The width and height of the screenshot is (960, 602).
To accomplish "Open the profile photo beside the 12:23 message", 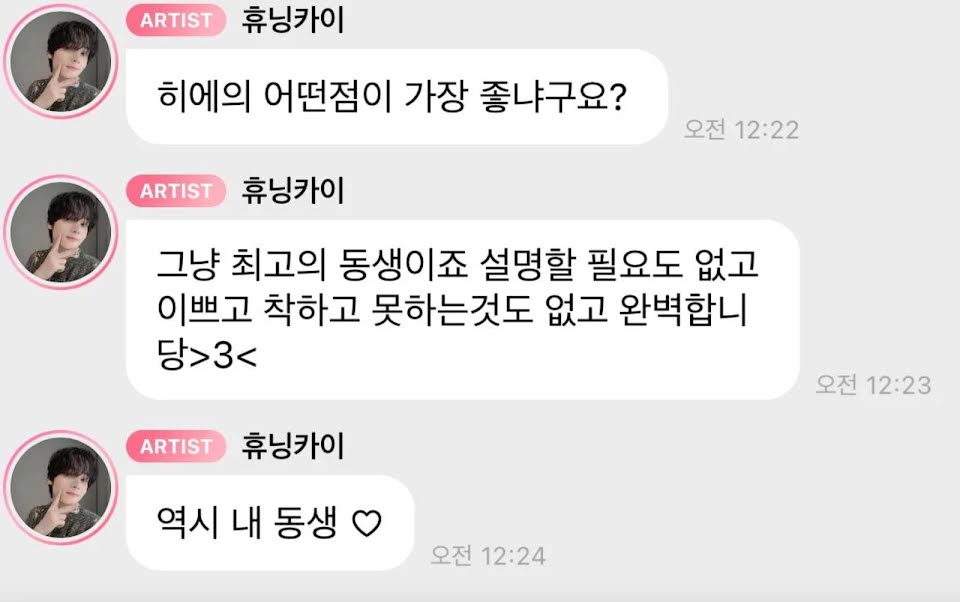I will (61, 231).
